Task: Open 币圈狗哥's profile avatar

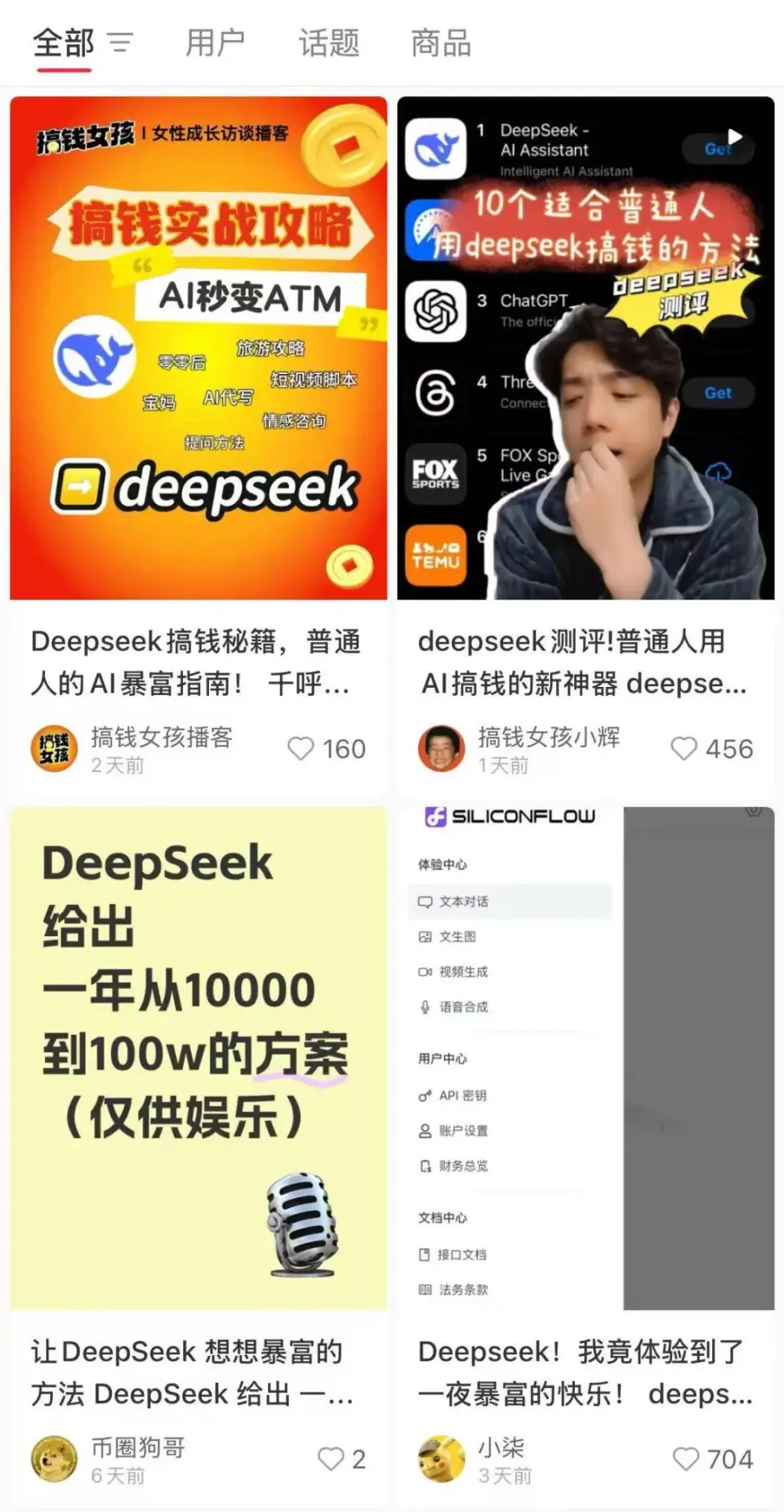Action: (54, 1459)
